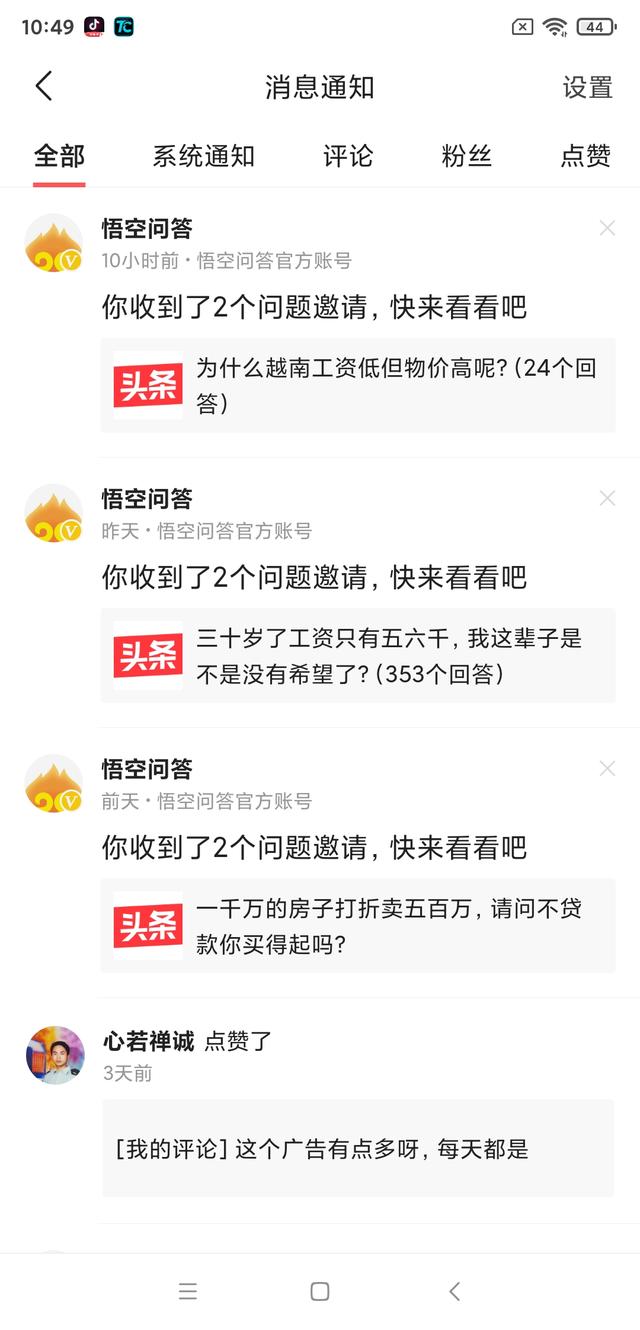Switch to the 粉丝 tab
This screenshot has height=1330, width=640.
pos(467,156)
